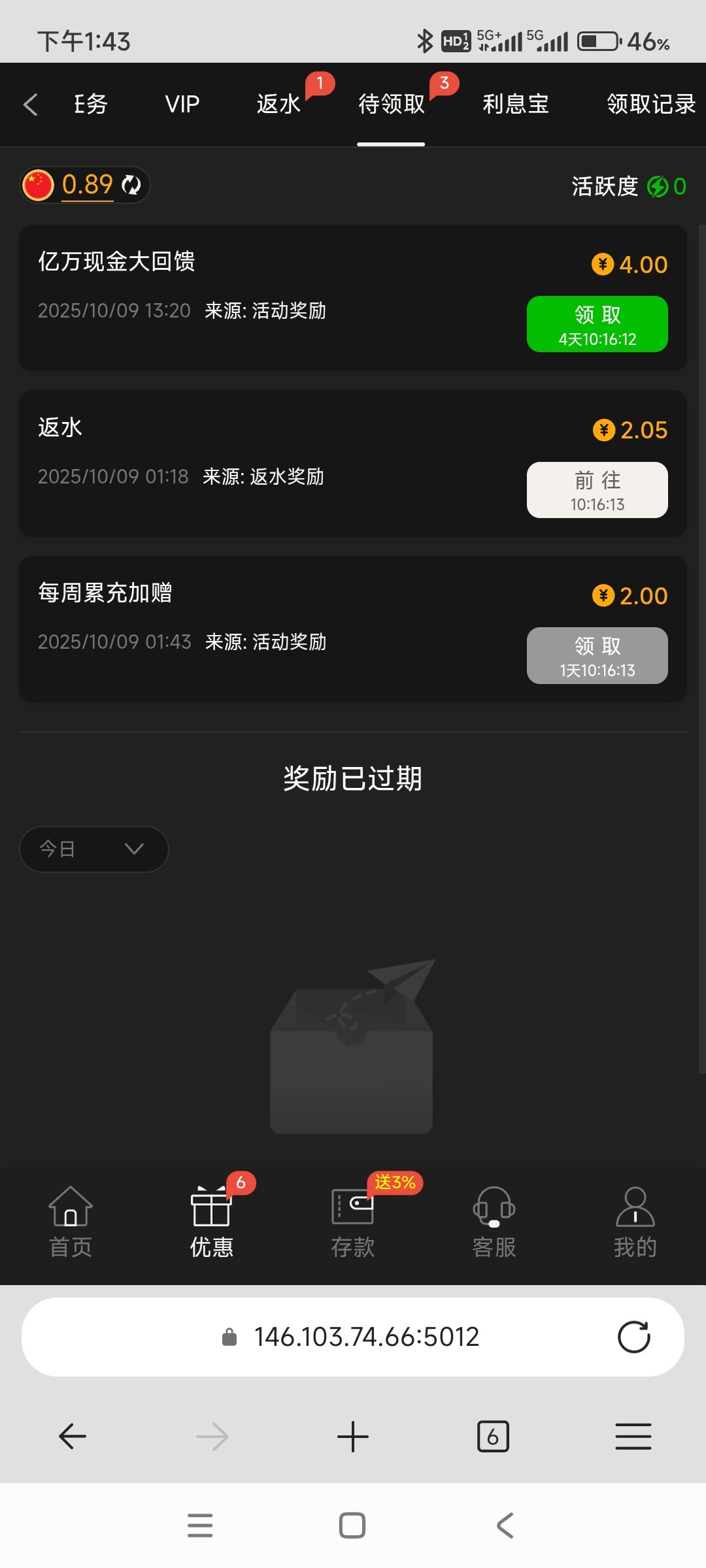706x1568 pixels.
Task: Reload the page in the browser
Action: 633,1337
